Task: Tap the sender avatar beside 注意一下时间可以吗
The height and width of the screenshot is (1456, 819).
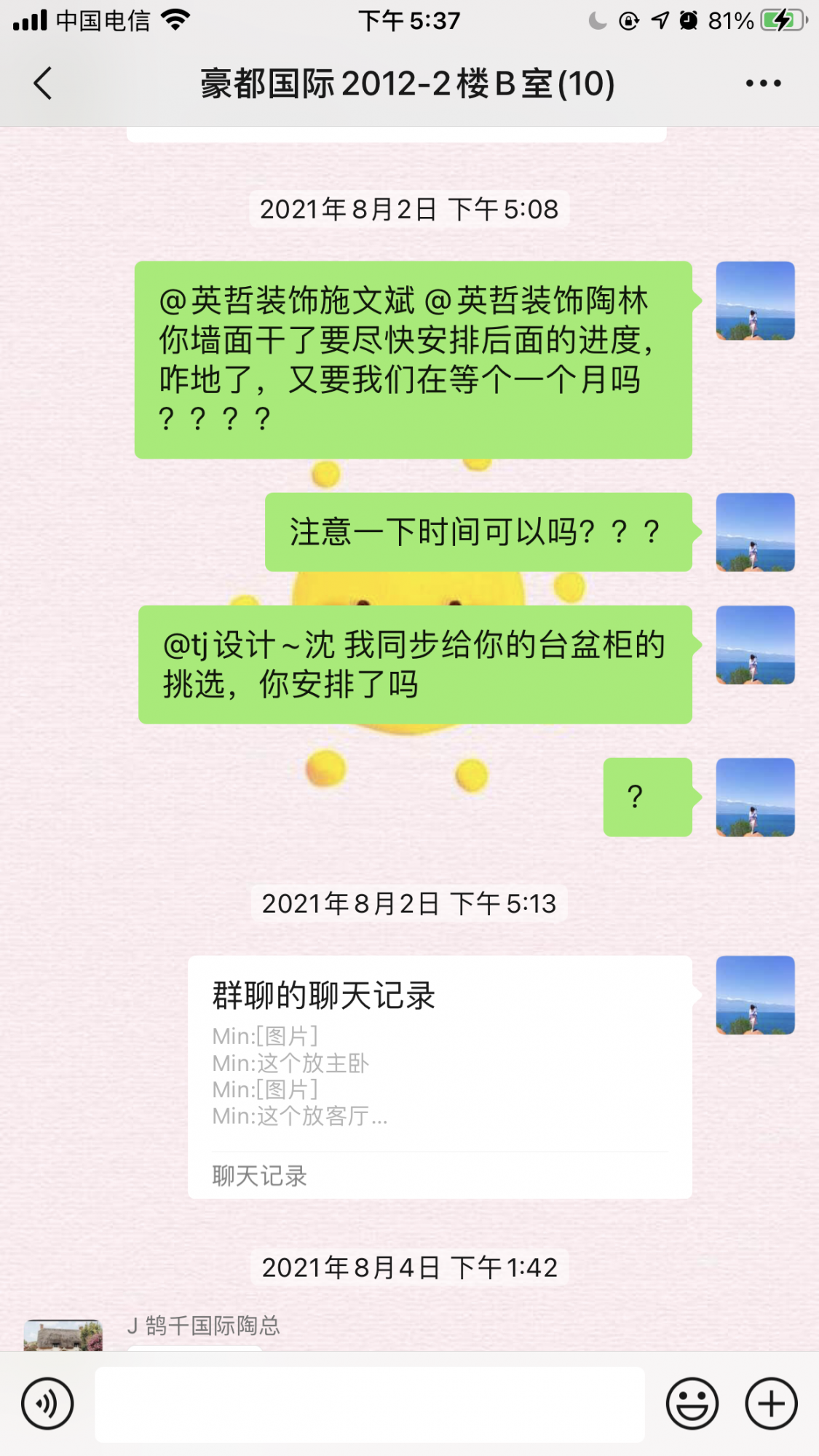Action: point(755,532)
